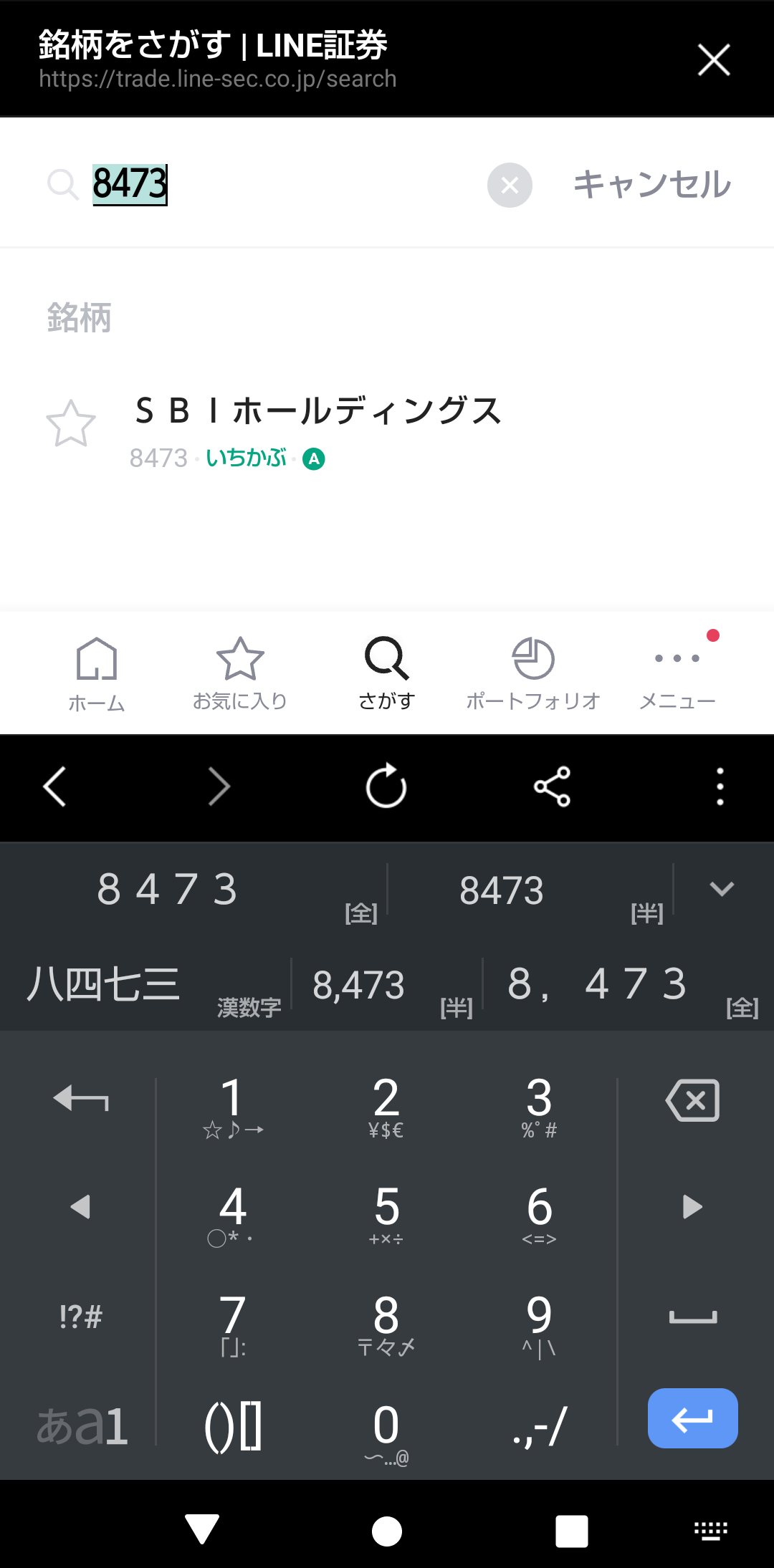The image size is (774, 1568).
Task: Open the ポートフォリオ tab
Action: click(x=533, y=673)
